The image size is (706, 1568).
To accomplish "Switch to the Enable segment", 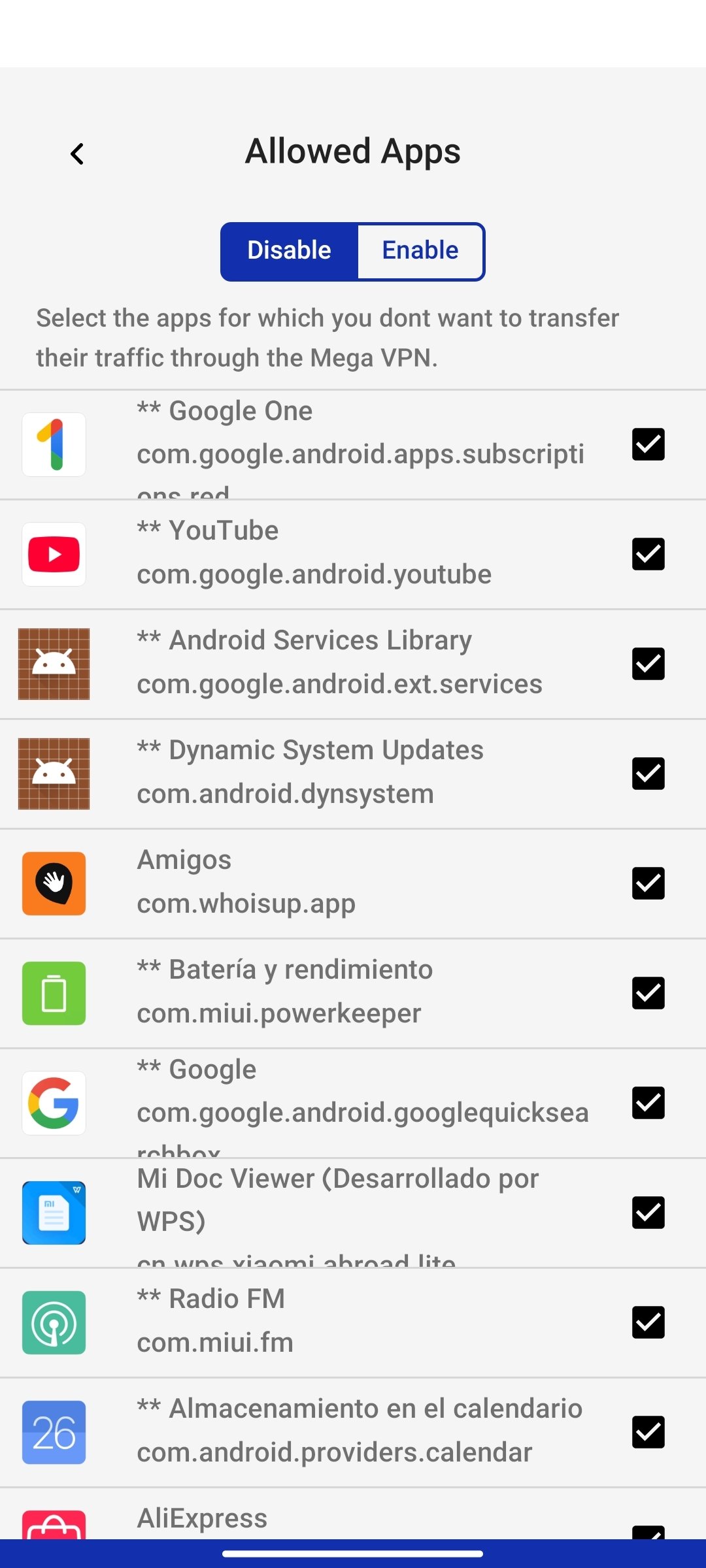I will coord(420,252).
